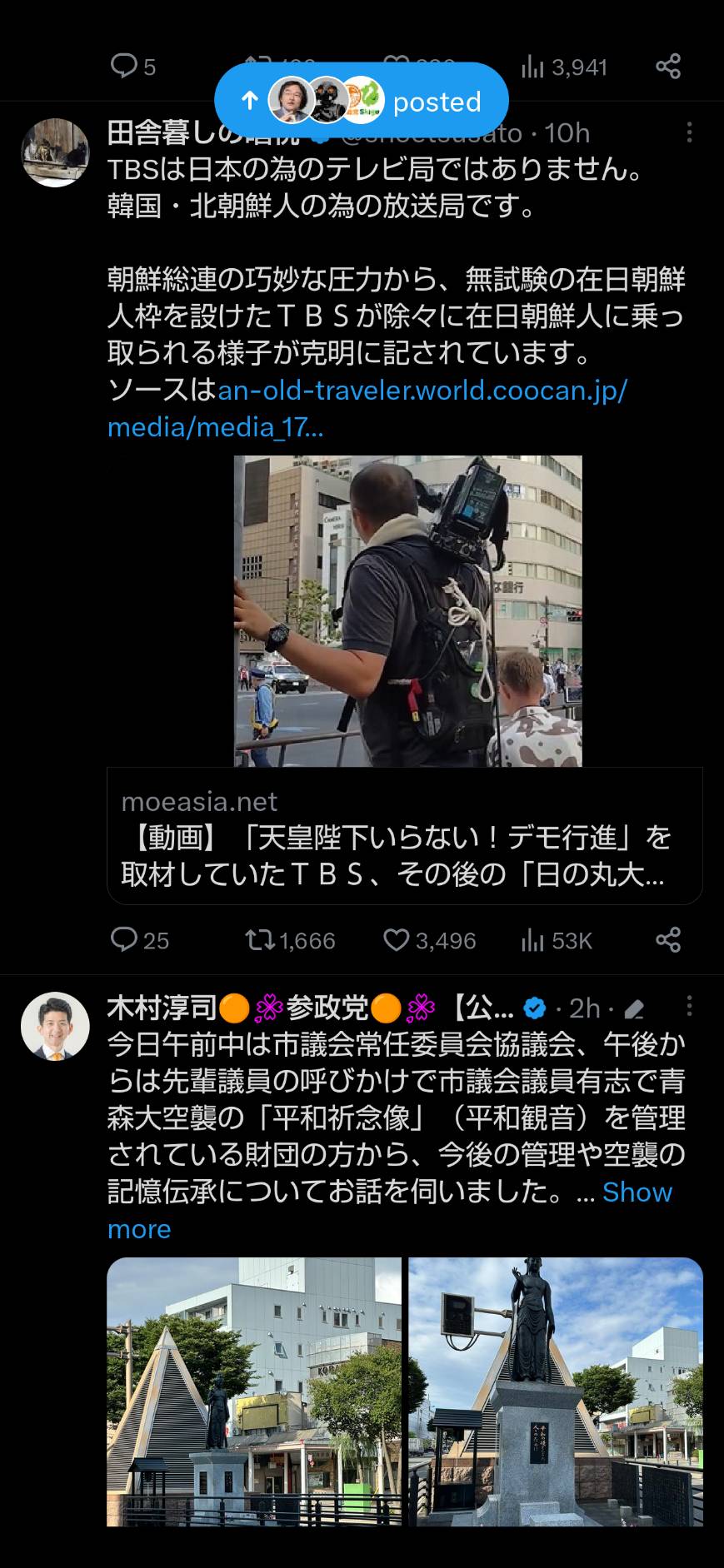Repost the TBS post with 1,666 reposts

pyautogui.click(x=290, y=940)
